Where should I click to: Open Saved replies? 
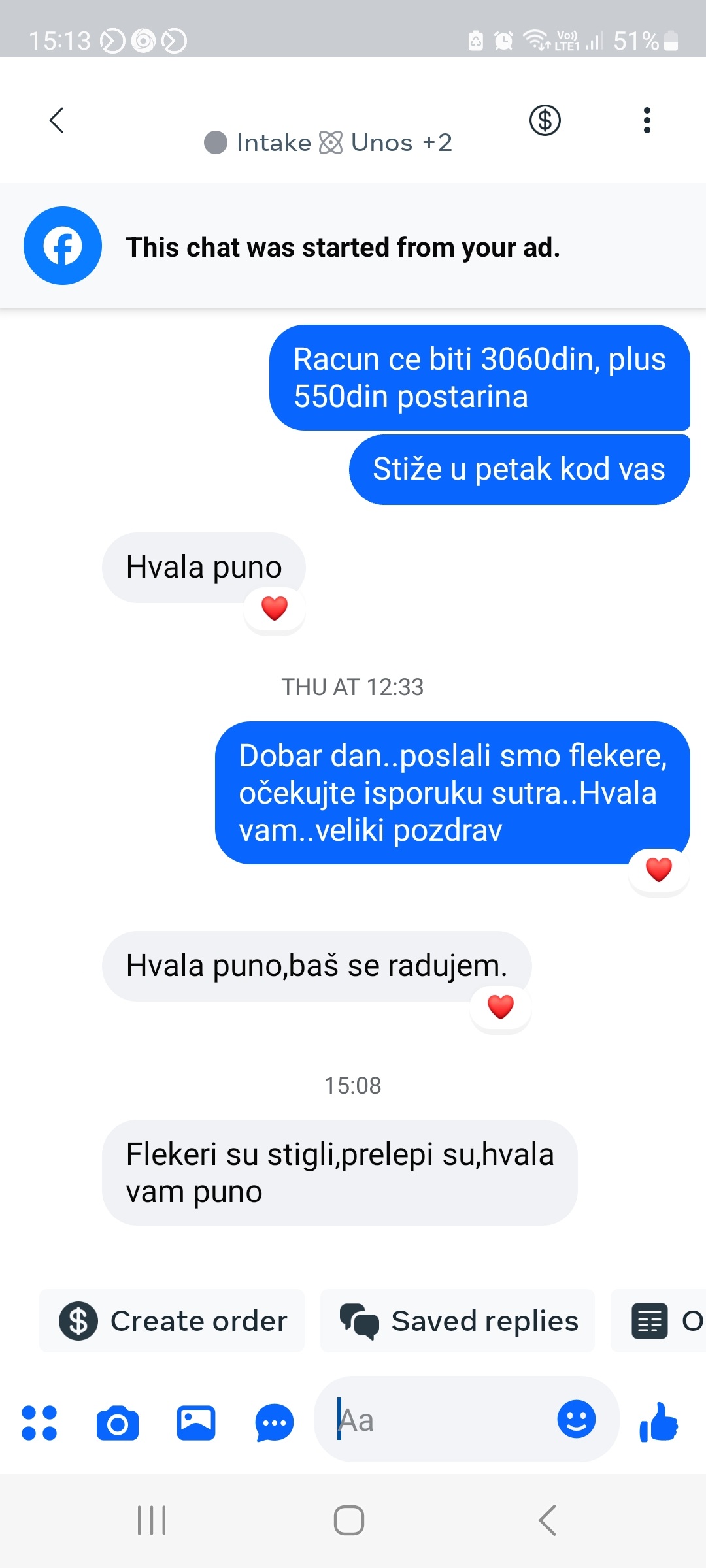[x=458, y=1321]
